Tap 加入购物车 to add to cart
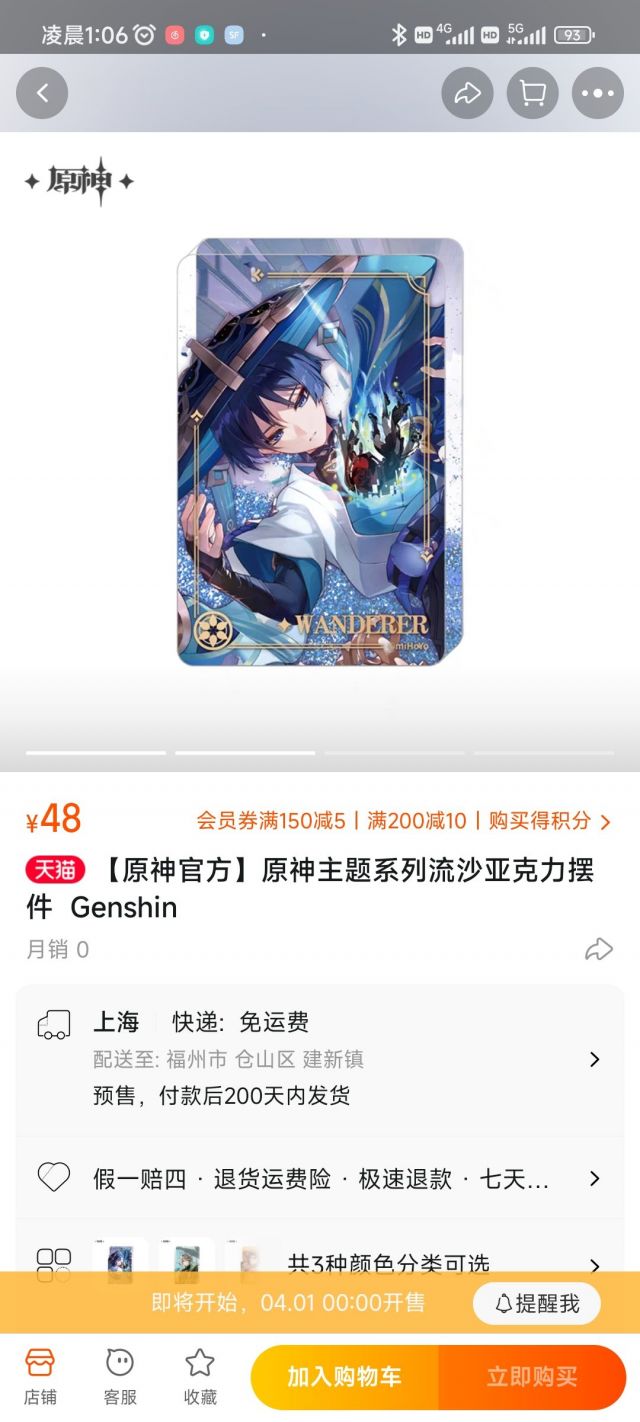The width and height of the screenshot is (640, 1422). point(345,1377)
